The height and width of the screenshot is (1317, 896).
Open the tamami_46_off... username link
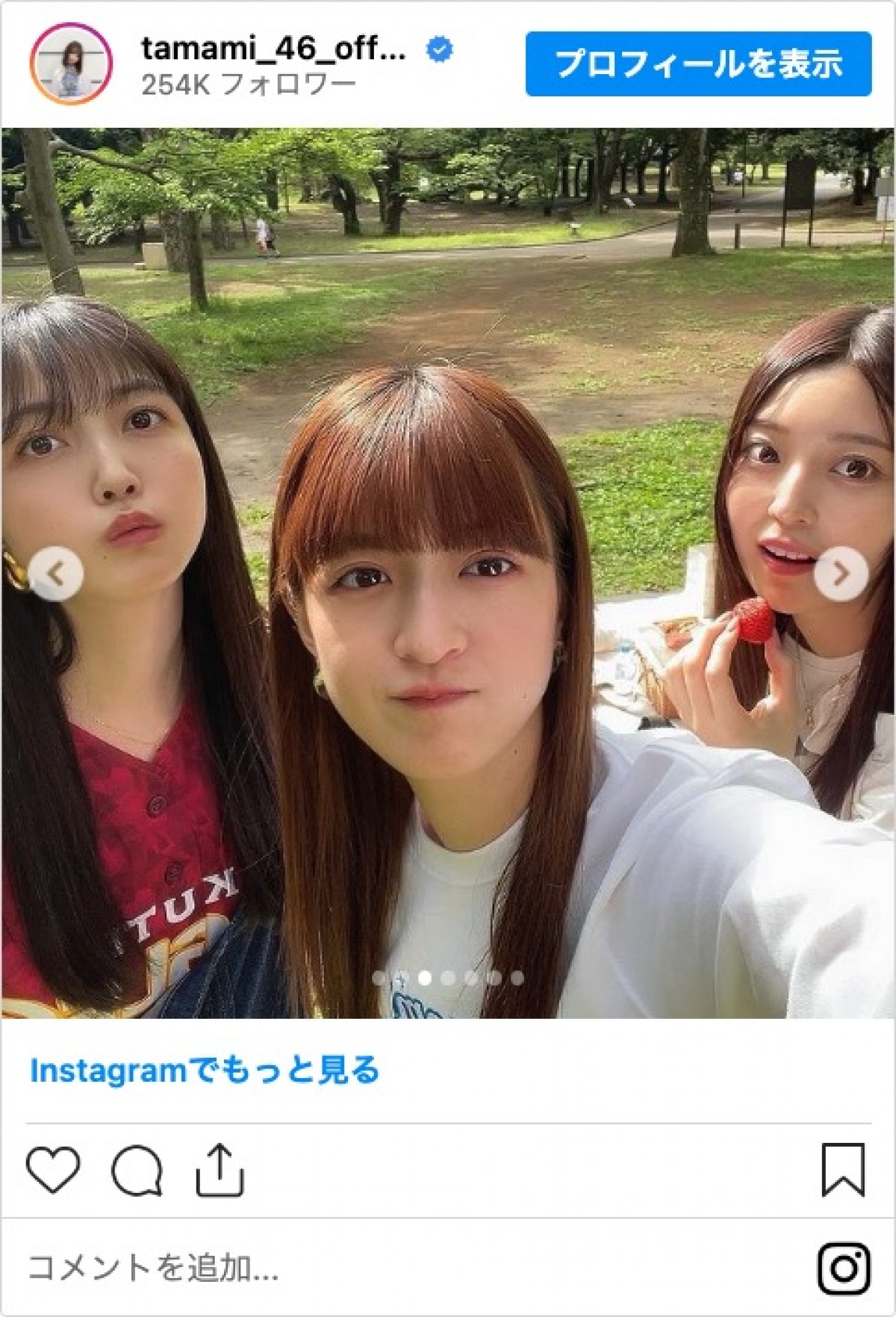(273, 49)
